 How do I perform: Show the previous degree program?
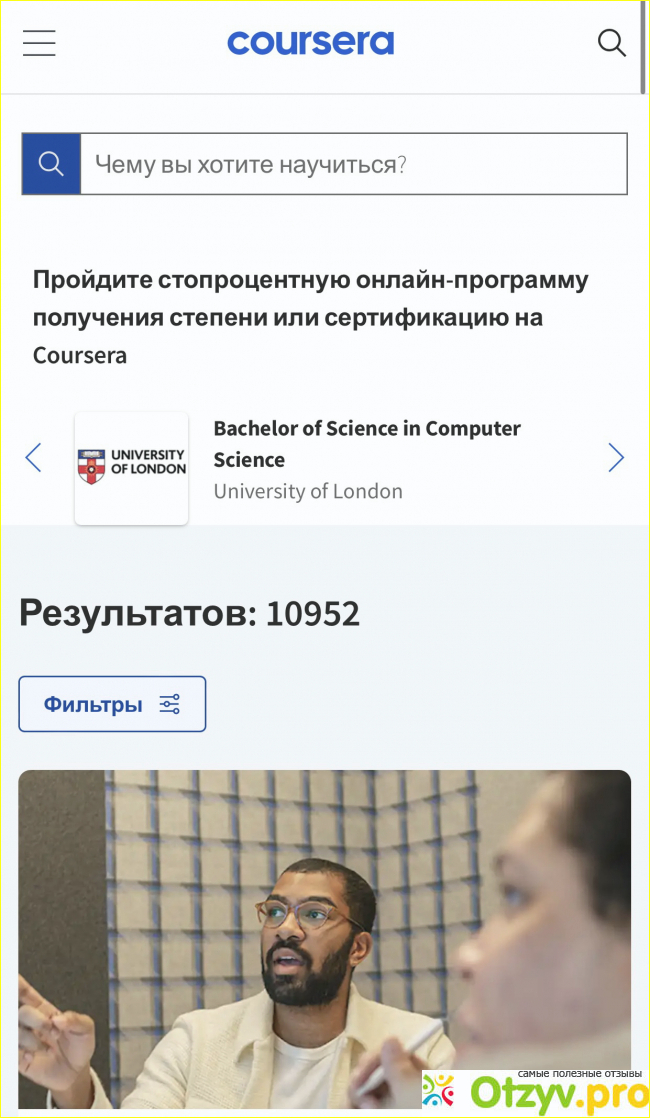[x=33, y=458]
